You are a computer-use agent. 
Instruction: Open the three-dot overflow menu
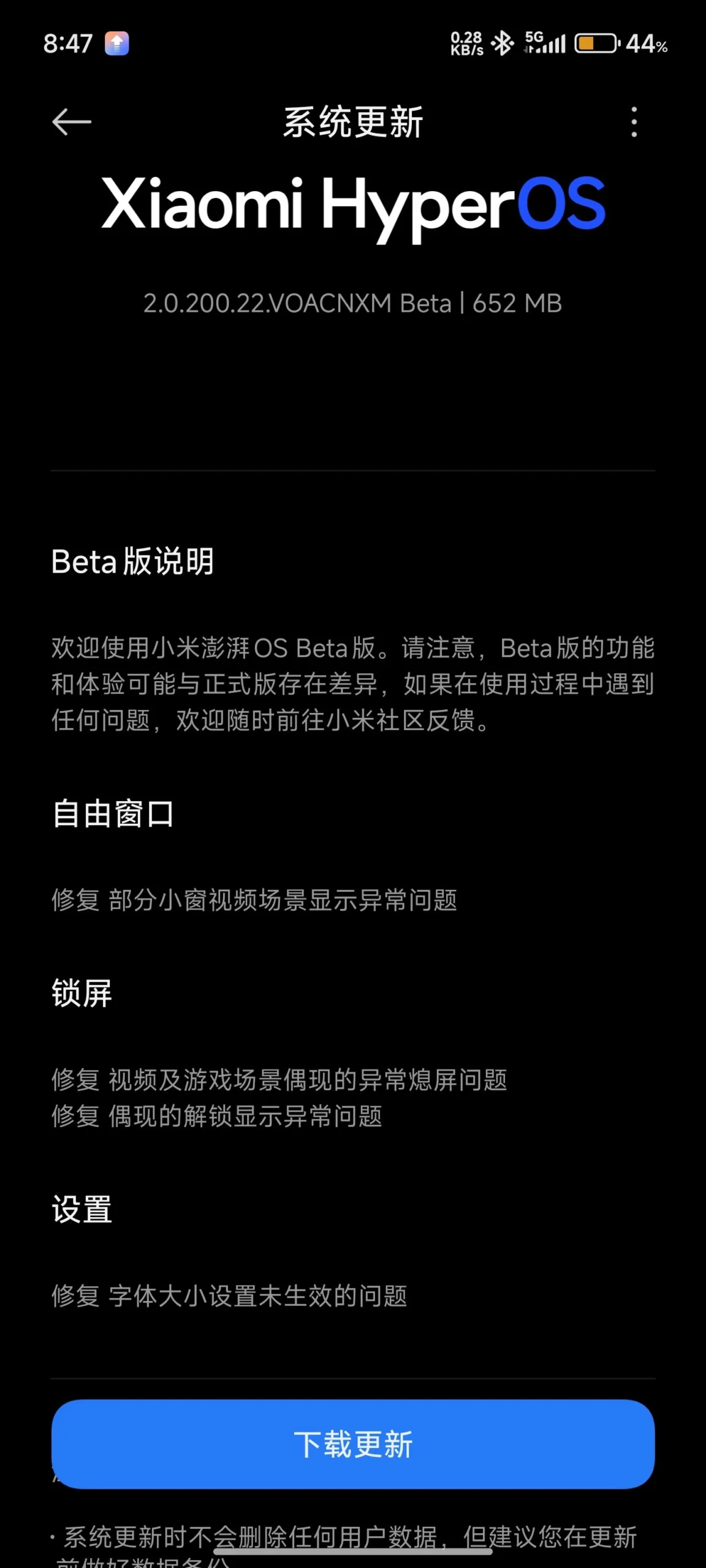pyautogui.click(x=634, y=122)
